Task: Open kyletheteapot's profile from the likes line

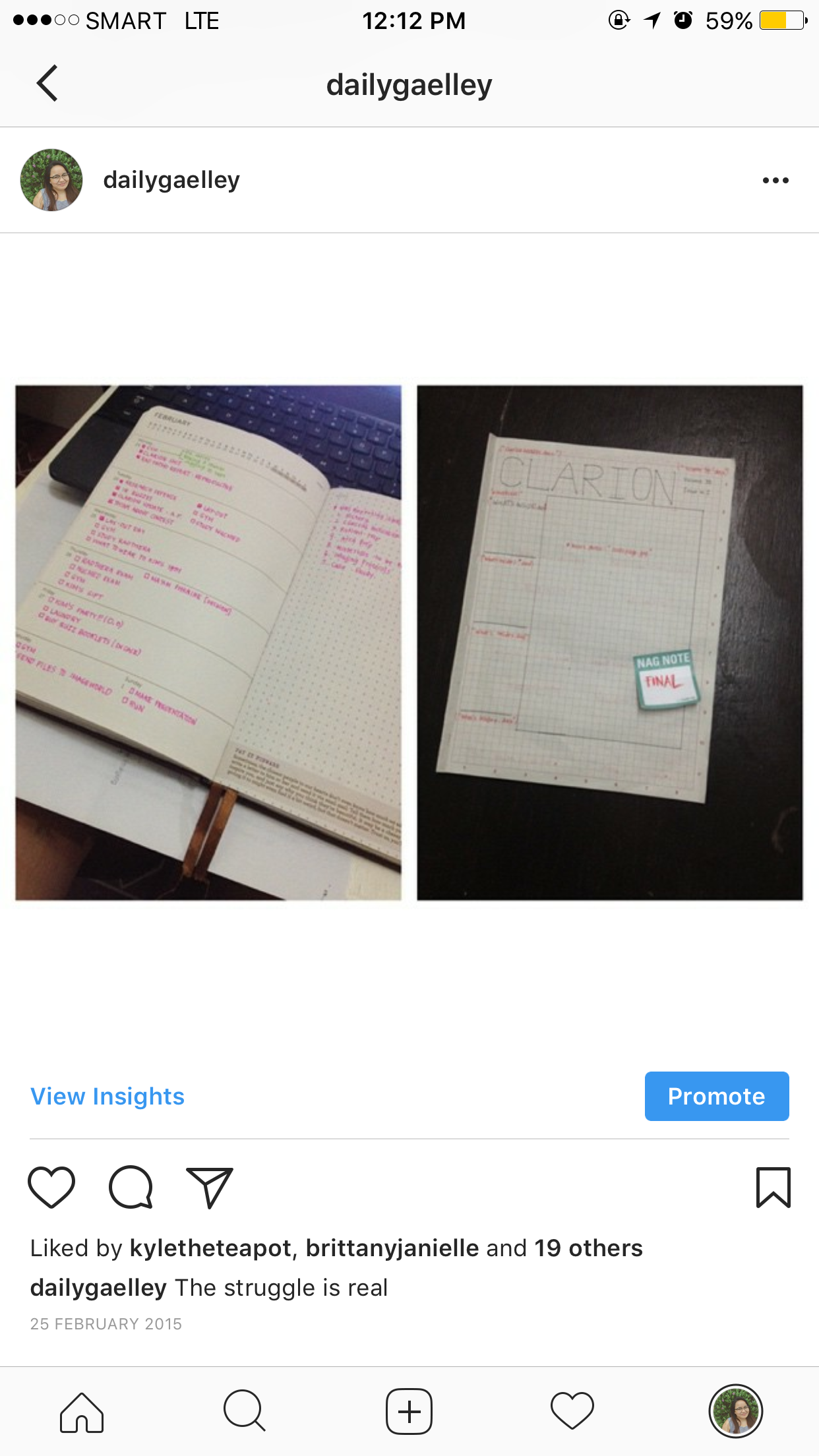Action: click(210, 1248)
